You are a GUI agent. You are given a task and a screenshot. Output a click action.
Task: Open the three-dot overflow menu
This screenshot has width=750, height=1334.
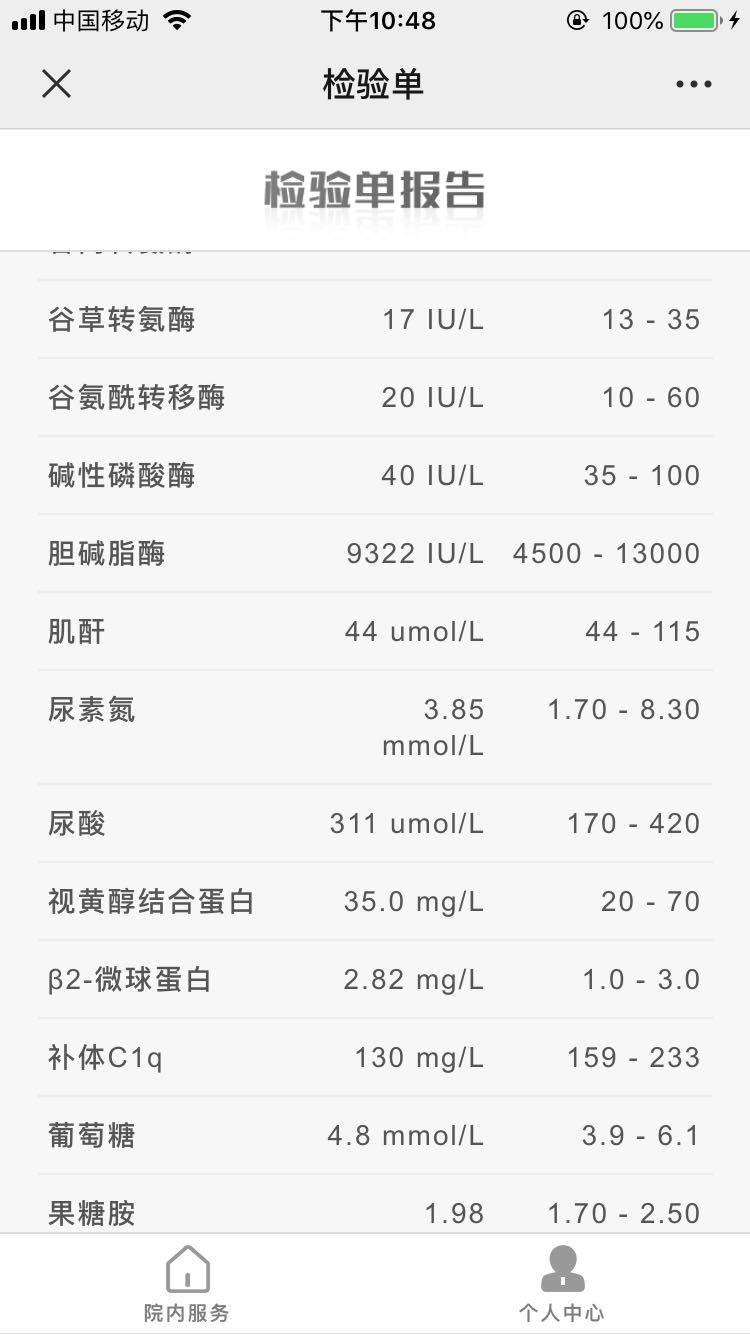[x=693, y=84]
